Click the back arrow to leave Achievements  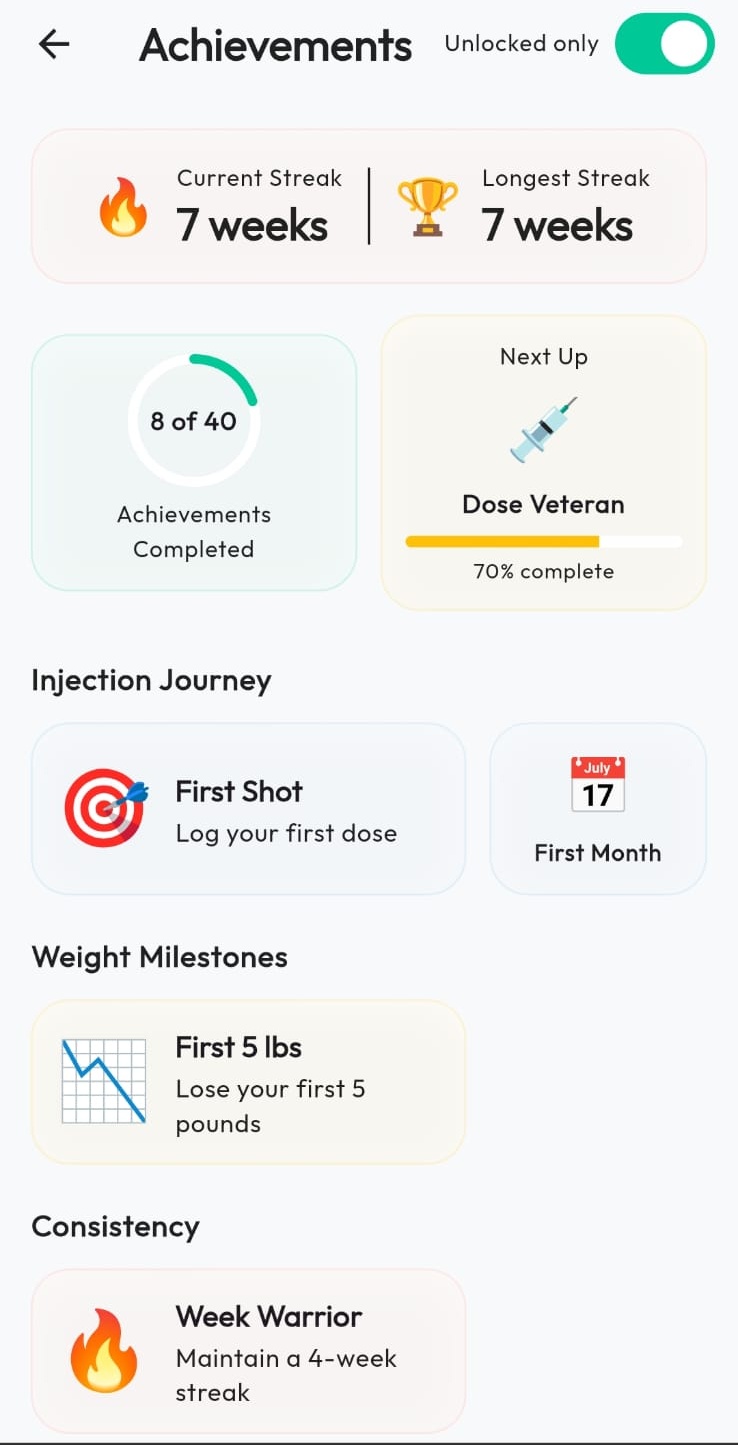tap(53, 44)
